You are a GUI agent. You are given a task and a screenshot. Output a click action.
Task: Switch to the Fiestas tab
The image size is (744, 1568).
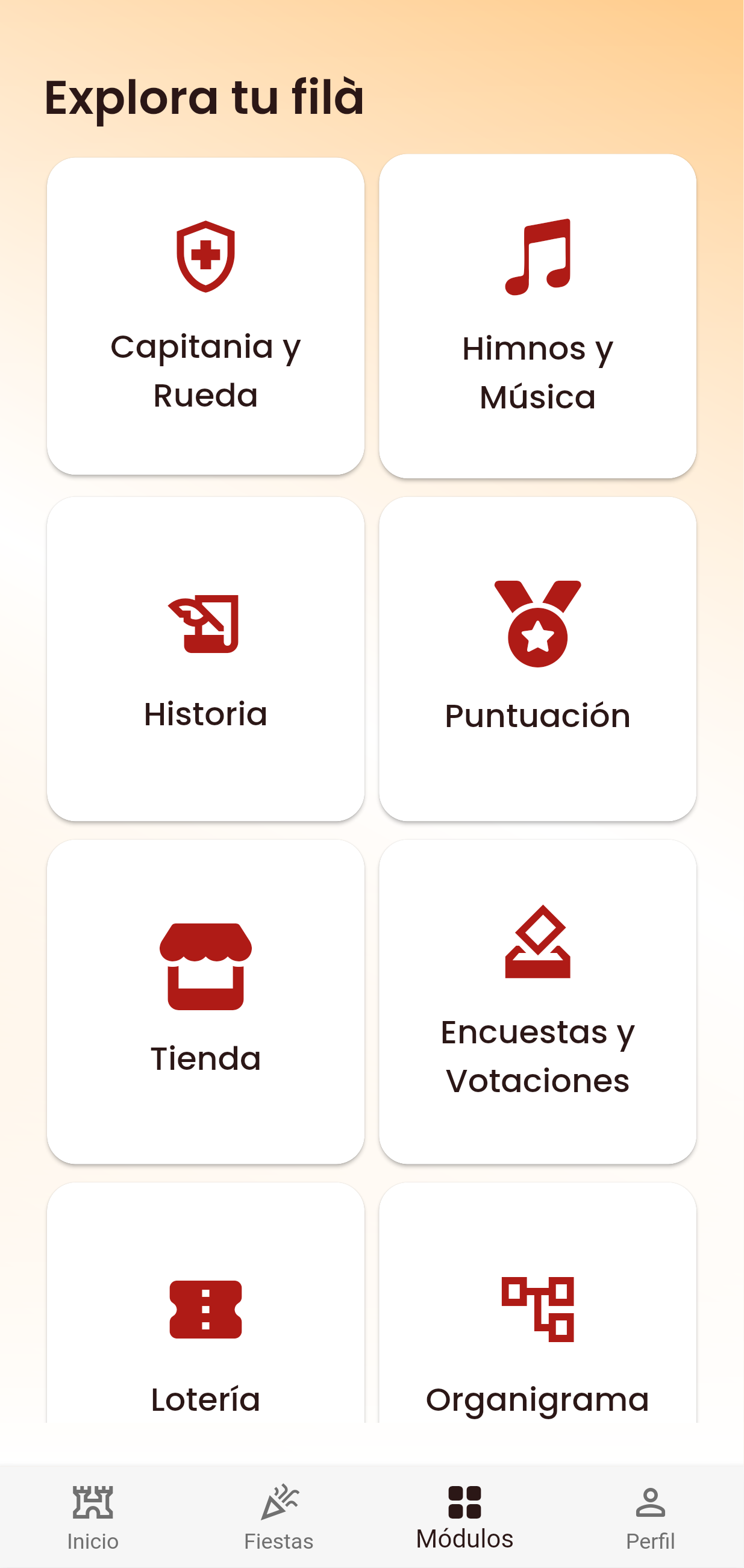tap(280, 1516)
